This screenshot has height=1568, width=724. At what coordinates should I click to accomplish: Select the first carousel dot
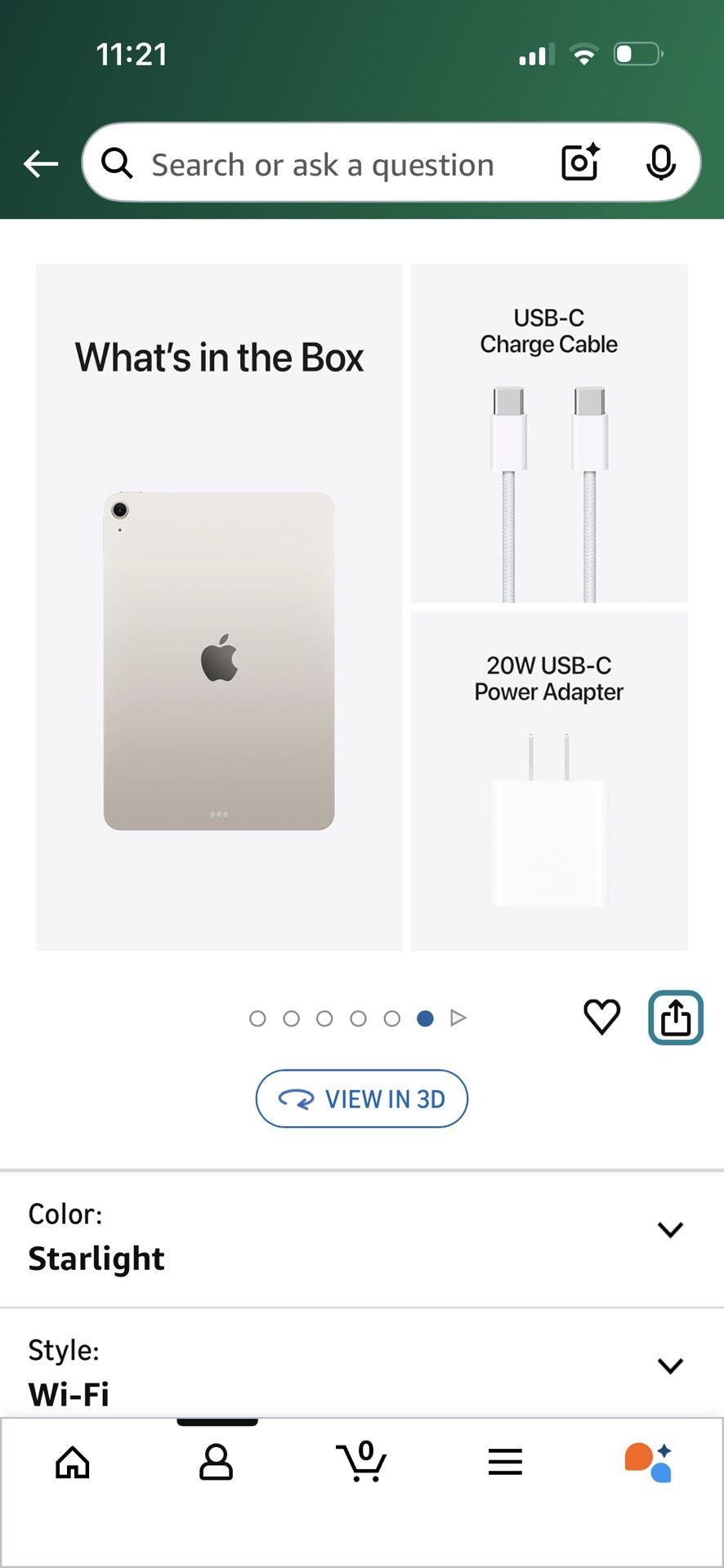pos(258,1018)
